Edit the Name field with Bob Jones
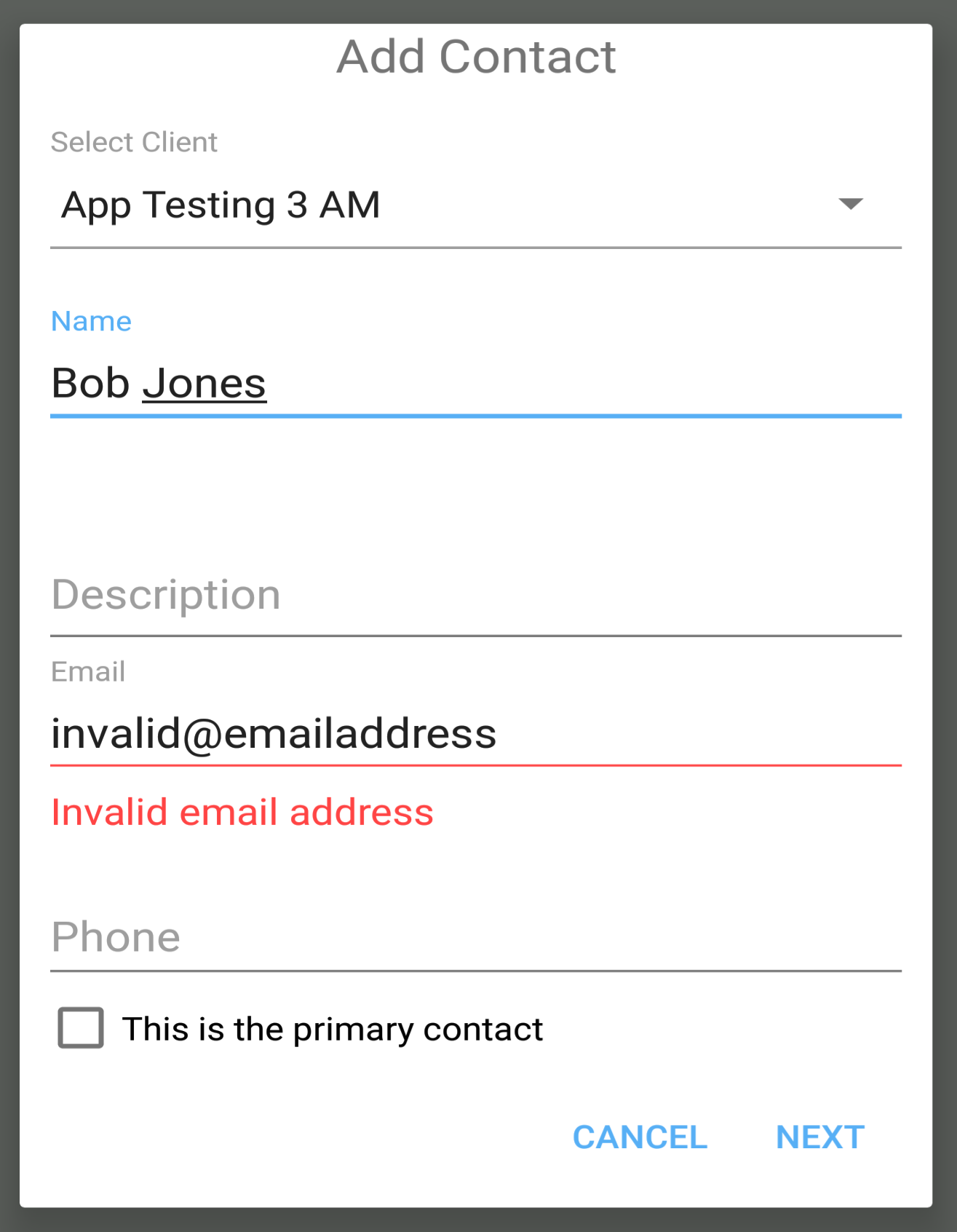The image size is (957, 1232). [474, 383]
